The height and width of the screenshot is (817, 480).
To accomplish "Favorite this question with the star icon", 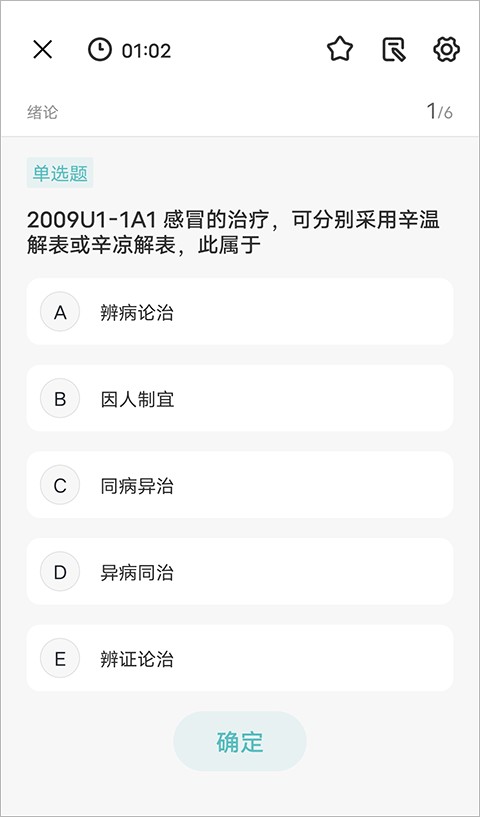I will pyautogui.click(x=340, y=49).
